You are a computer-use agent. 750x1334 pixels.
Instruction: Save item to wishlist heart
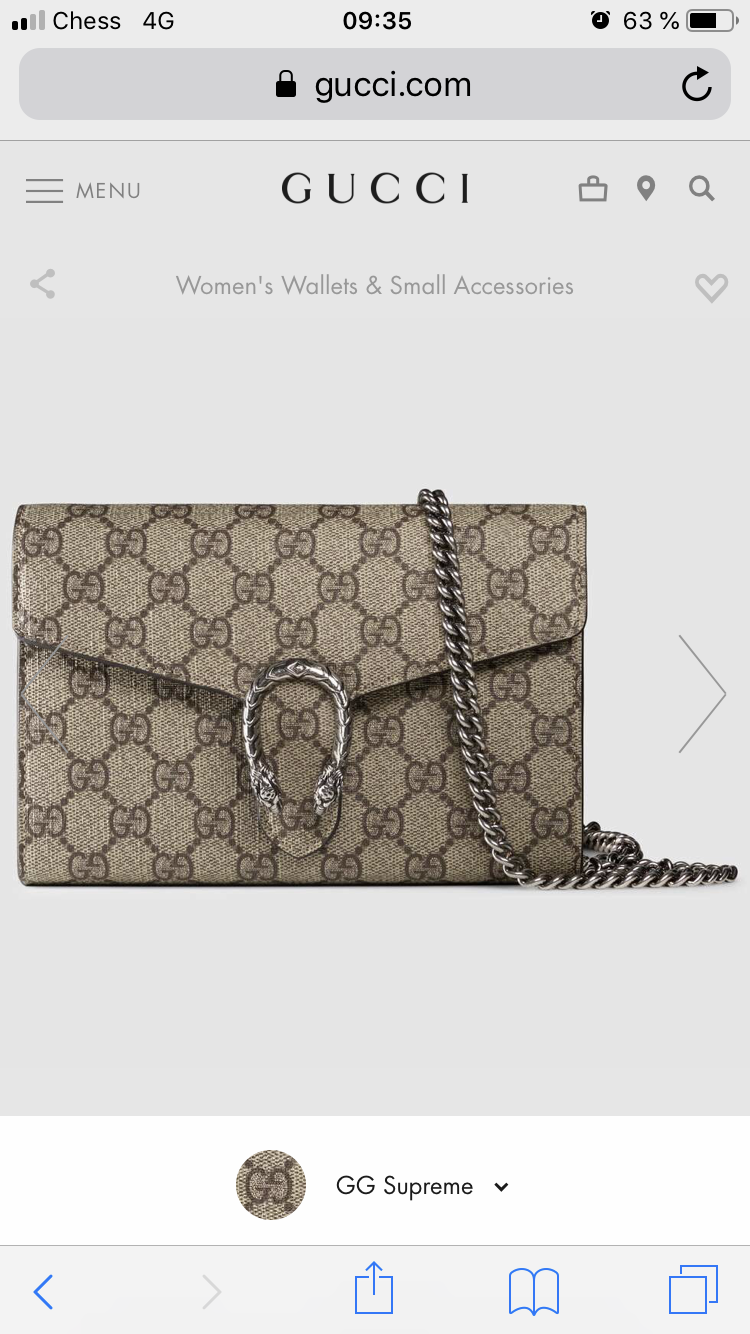[711, 288]
